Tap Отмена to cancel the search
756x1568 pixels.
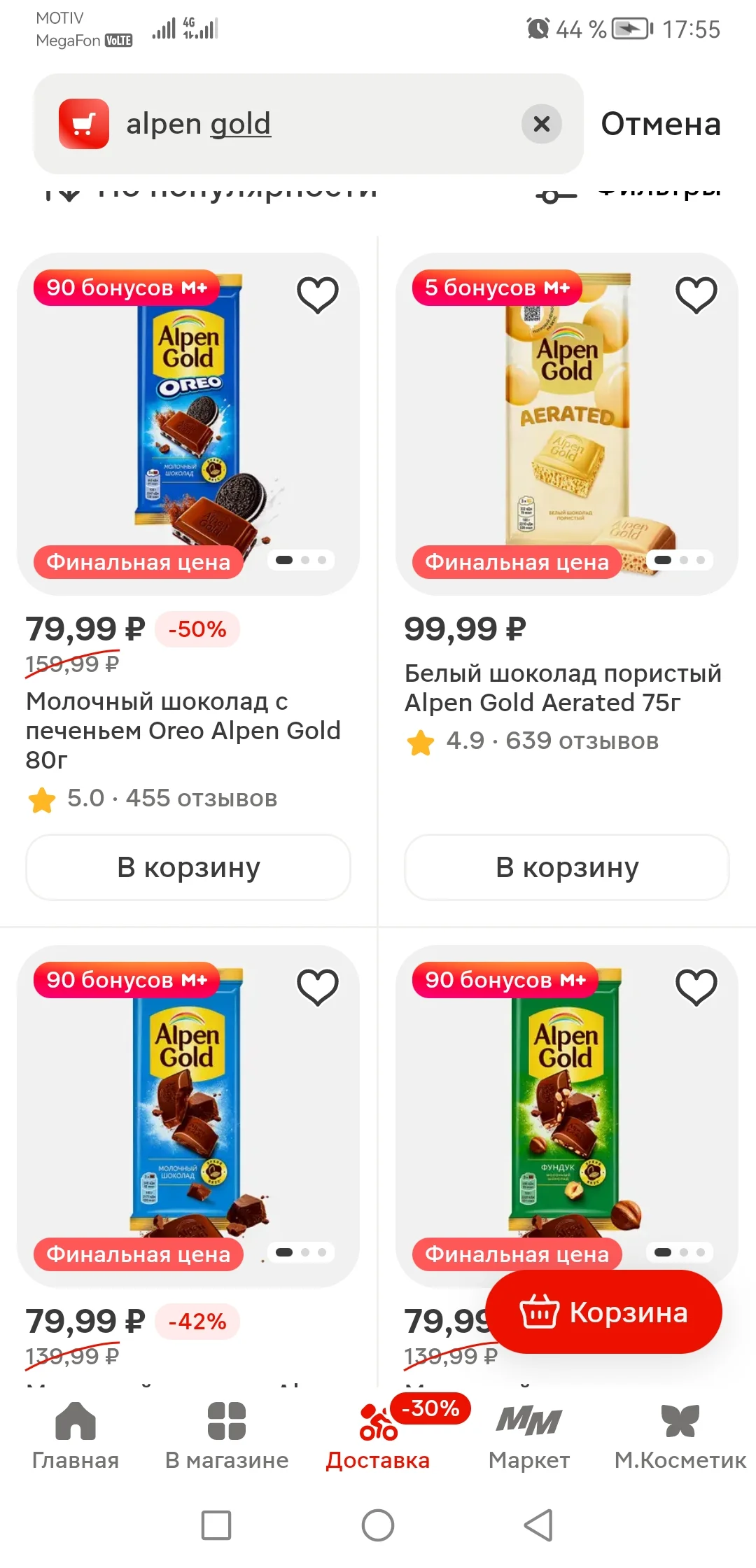[661, 124]
